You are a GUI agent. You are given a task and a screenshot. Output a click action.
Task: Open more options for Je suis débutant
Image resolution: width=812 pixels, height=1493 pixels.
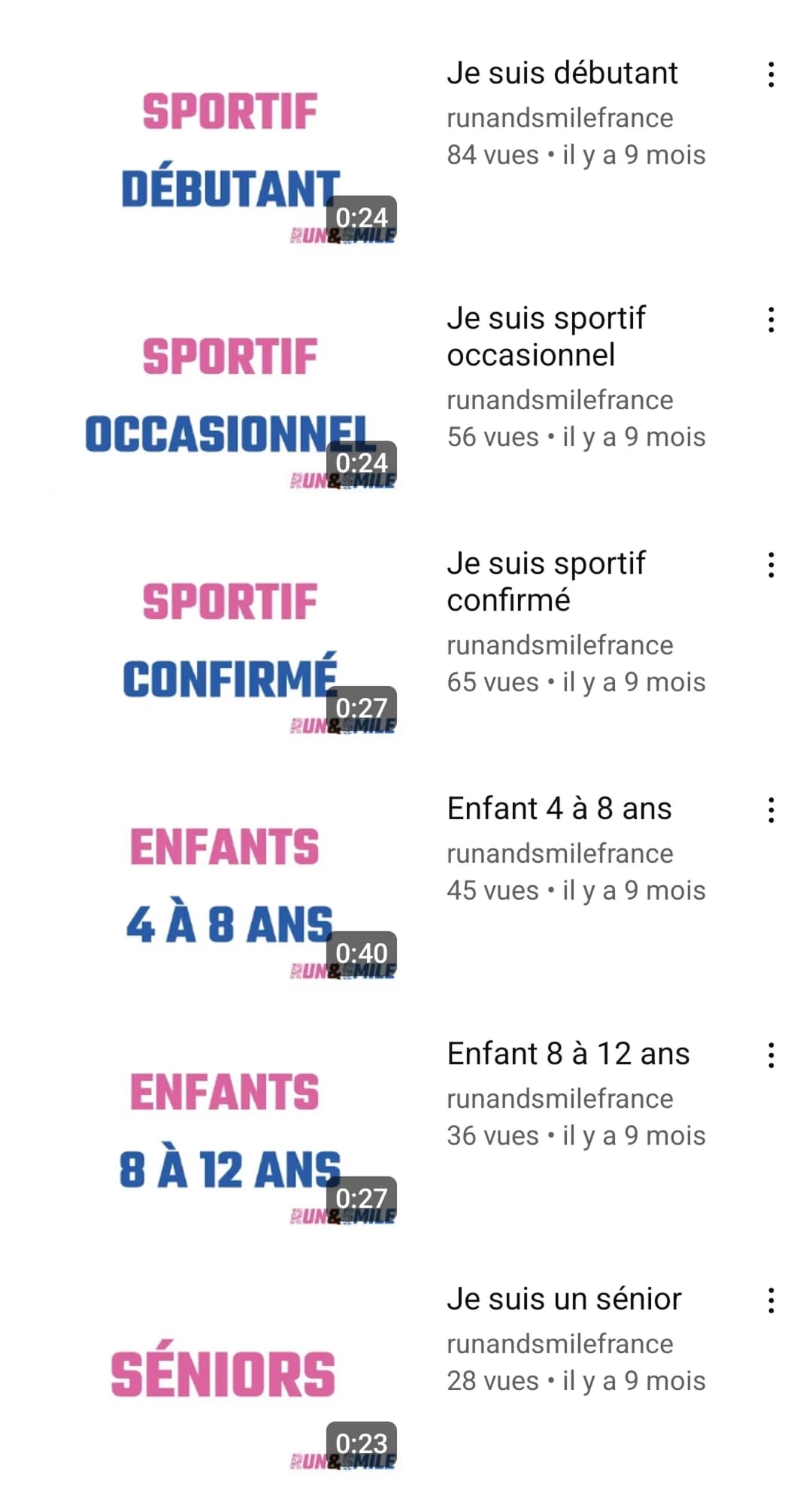point(771,74)
